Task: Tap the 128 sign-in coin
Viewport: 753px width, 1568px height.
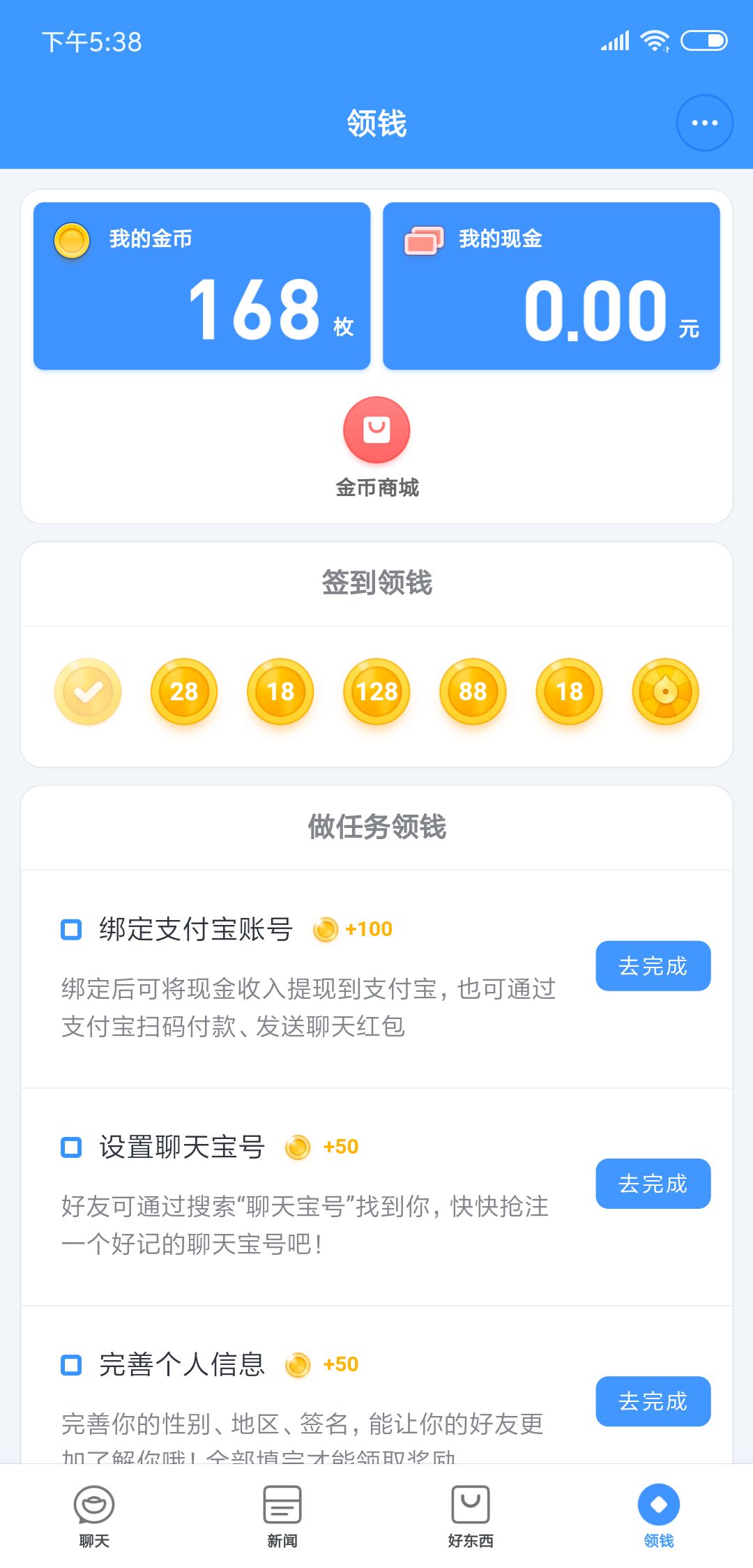Action: [x=376, y=691]
